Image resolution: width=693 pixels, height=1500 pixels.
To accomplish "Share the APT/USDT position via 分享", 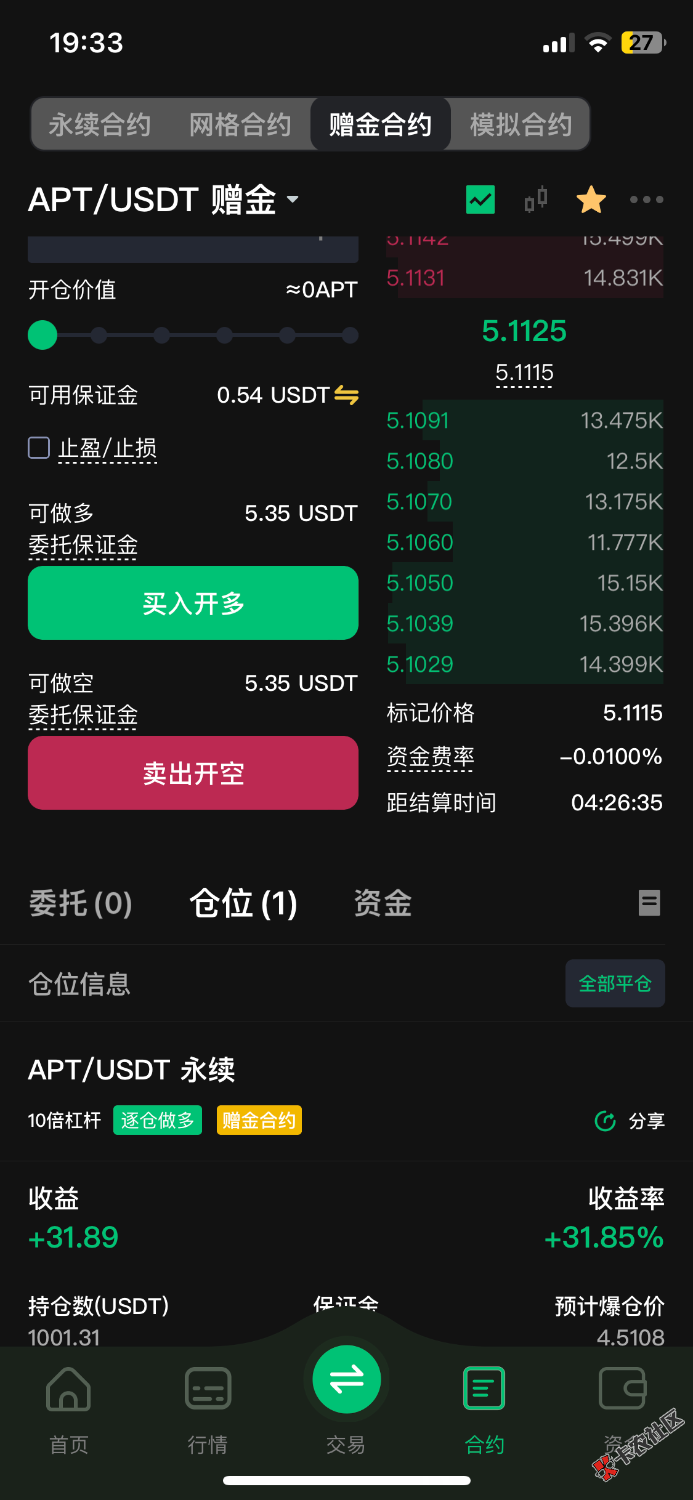I will [630, 1121].
